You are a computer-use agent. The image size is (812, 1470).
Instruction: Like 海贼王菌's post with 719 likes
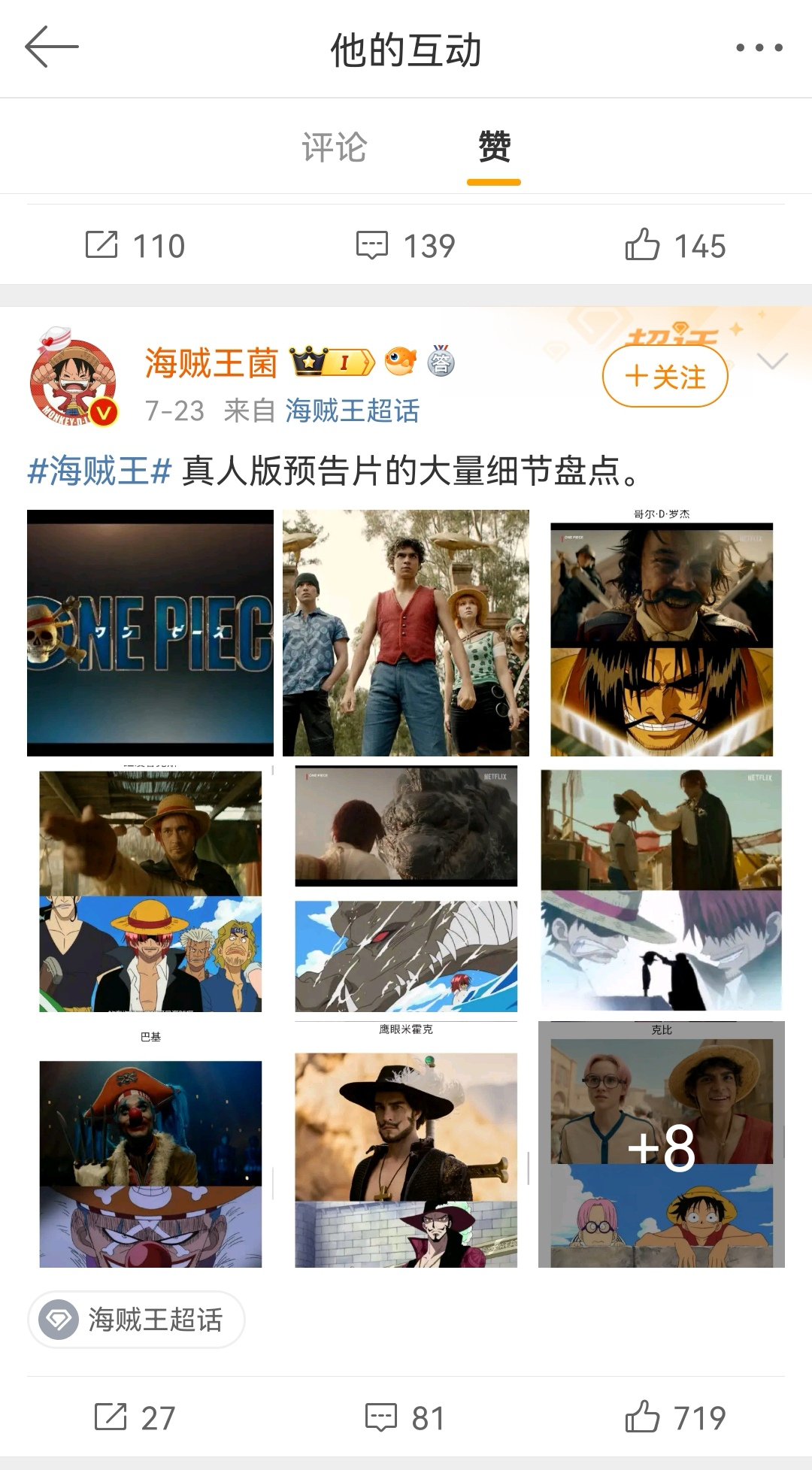point(675,1418)
